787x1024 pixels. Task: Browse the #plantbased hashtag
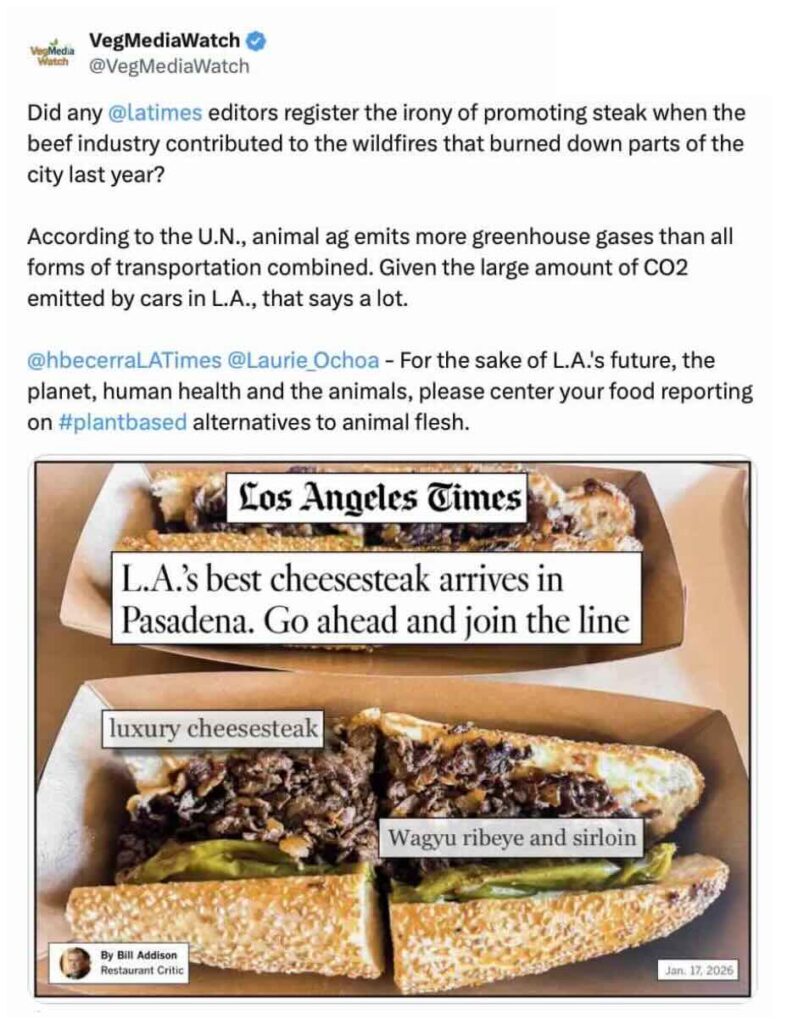pos(122,422)
